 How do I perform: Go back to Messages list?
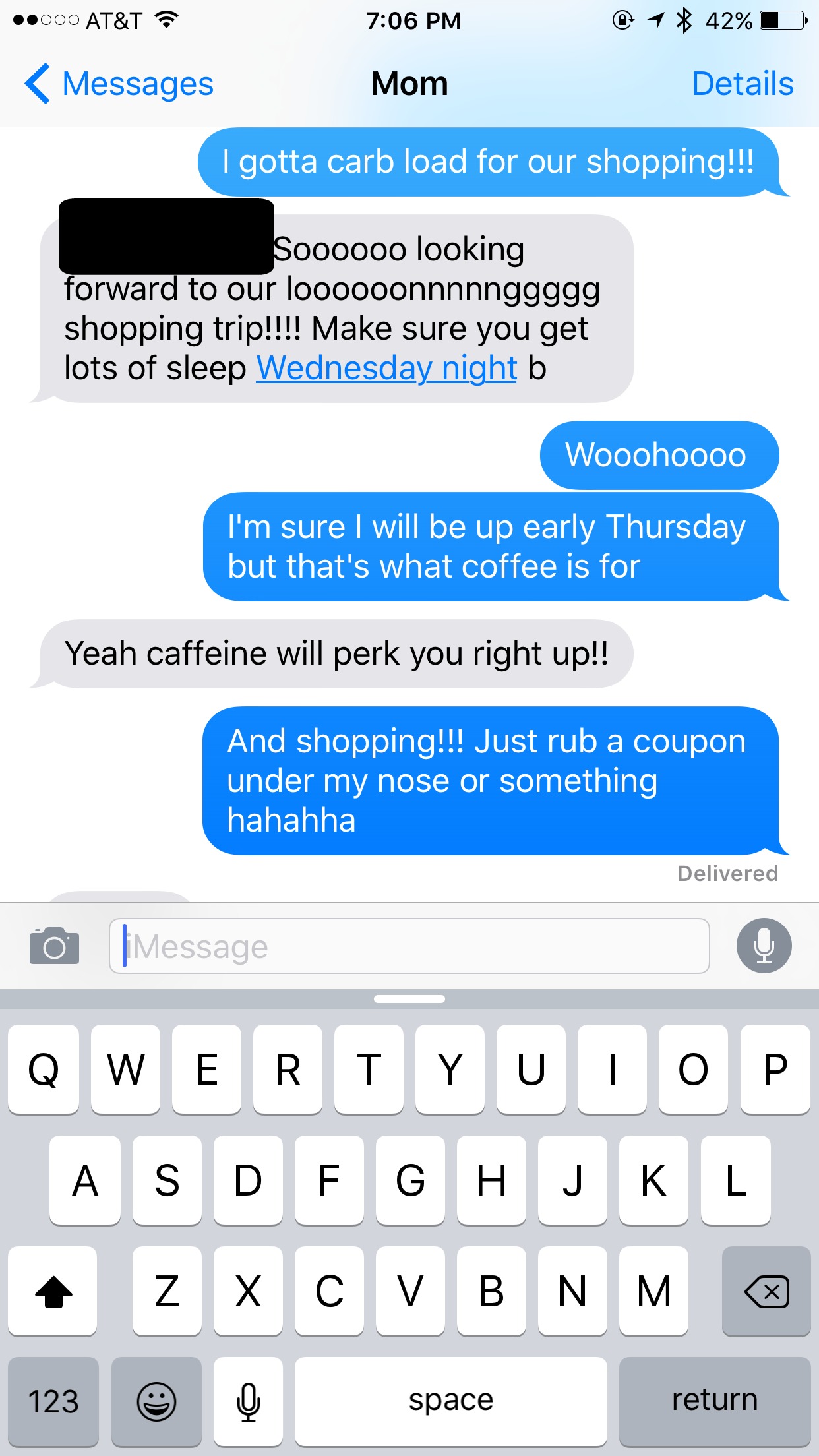coord(119,84)
